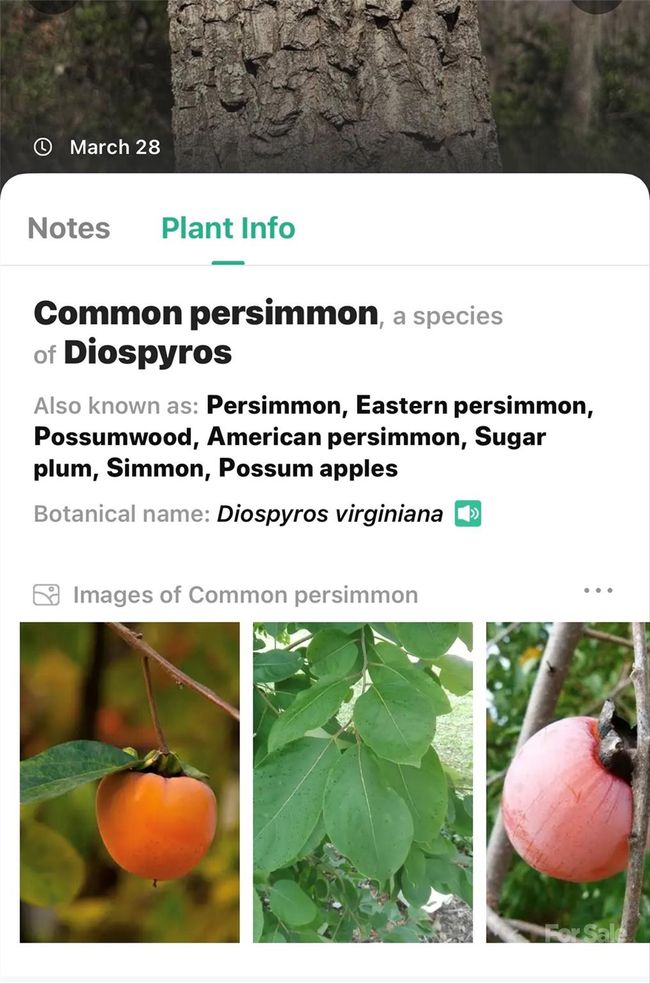Open the images section overflow menu

click(598, 591)
